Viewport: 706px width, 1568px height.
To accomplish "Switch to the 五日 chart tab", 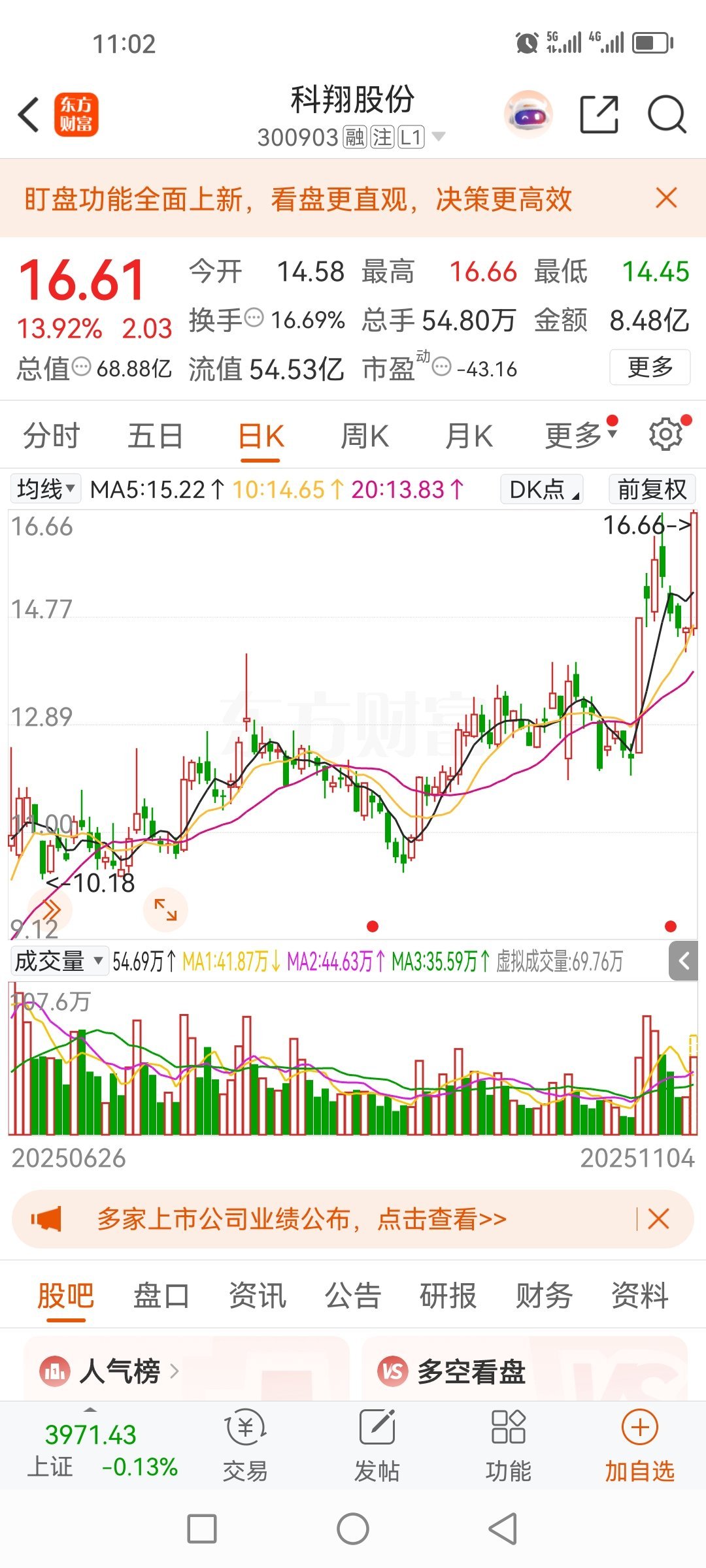I will tap(155, 436).
